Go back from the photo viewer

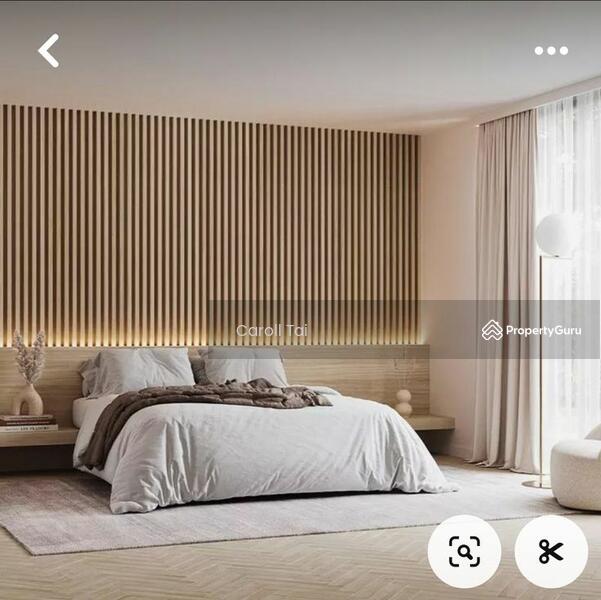pos(49,51)
